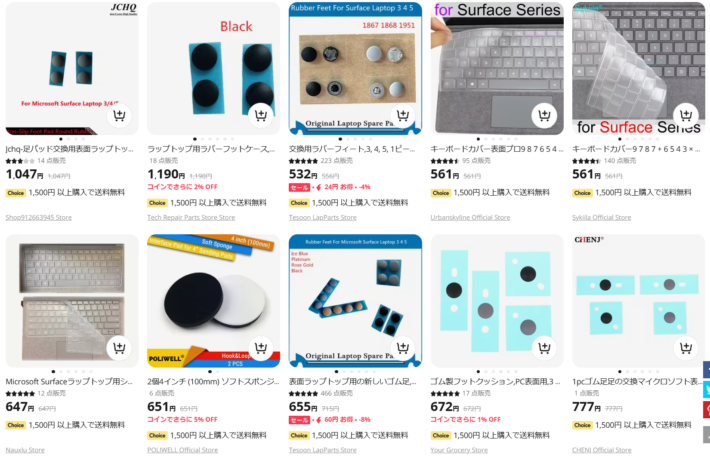Share the page on Facebook
710x457 pixels.
706,369
